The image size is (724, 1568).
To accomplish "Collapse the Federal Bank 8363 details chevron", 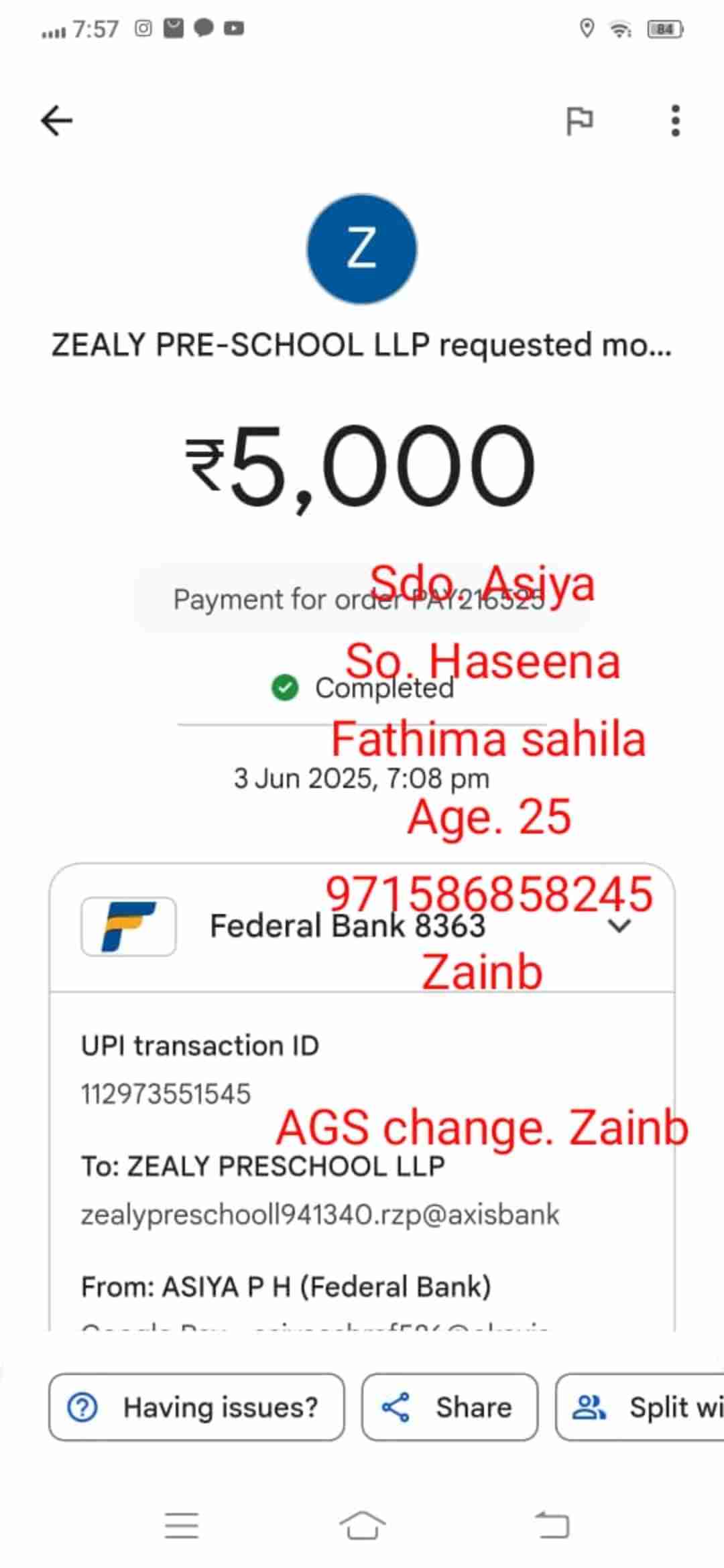I will [619, 927].
